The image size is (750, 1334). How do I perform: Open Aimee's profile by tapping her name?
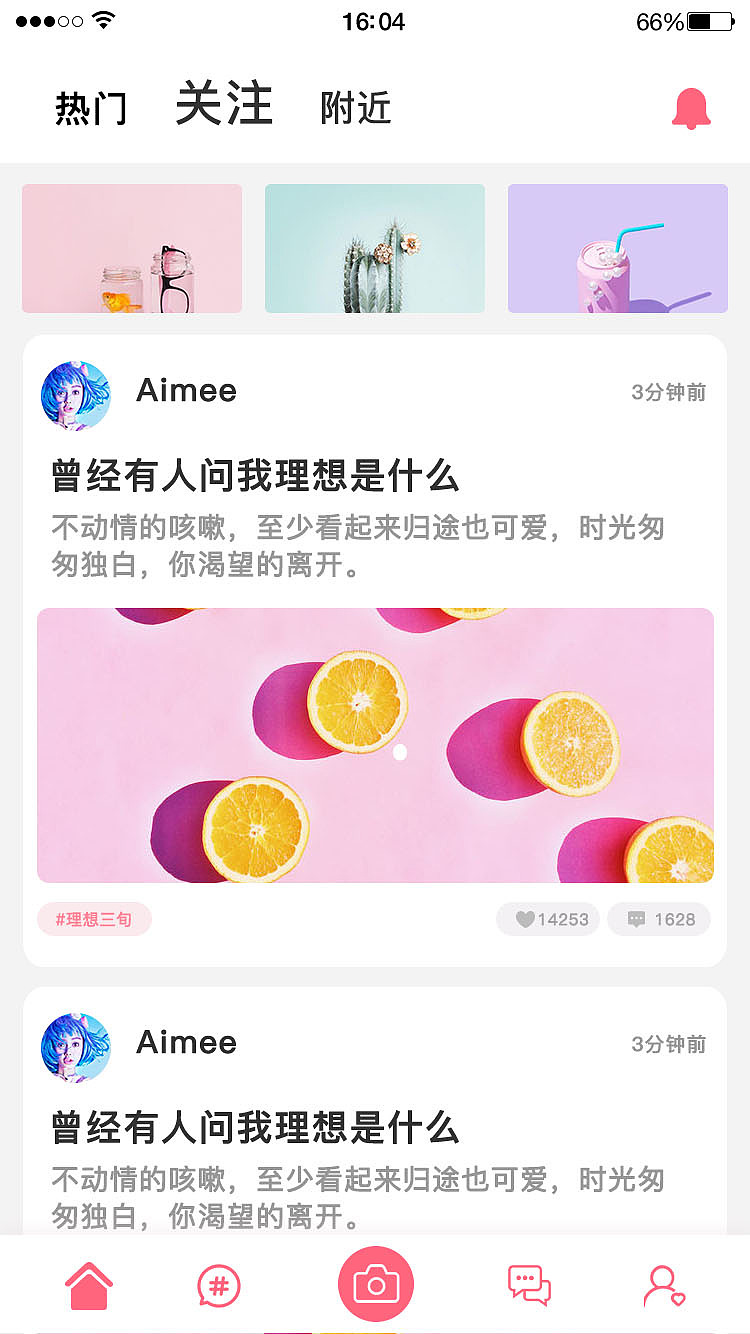coord(186,391)
